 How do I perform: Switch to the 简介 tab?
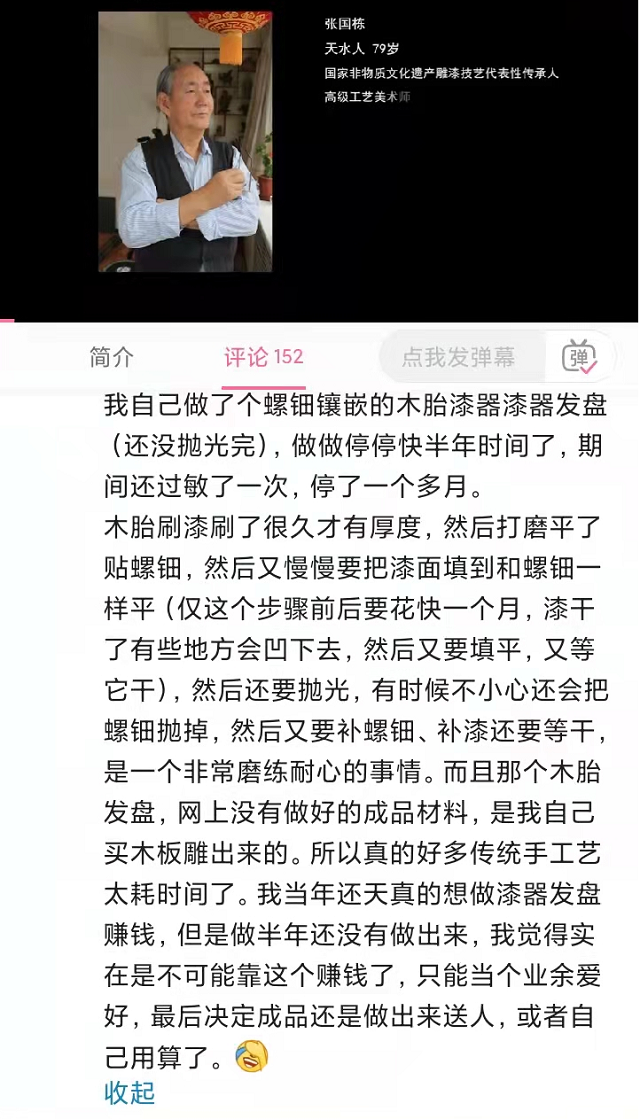[111, 357]
